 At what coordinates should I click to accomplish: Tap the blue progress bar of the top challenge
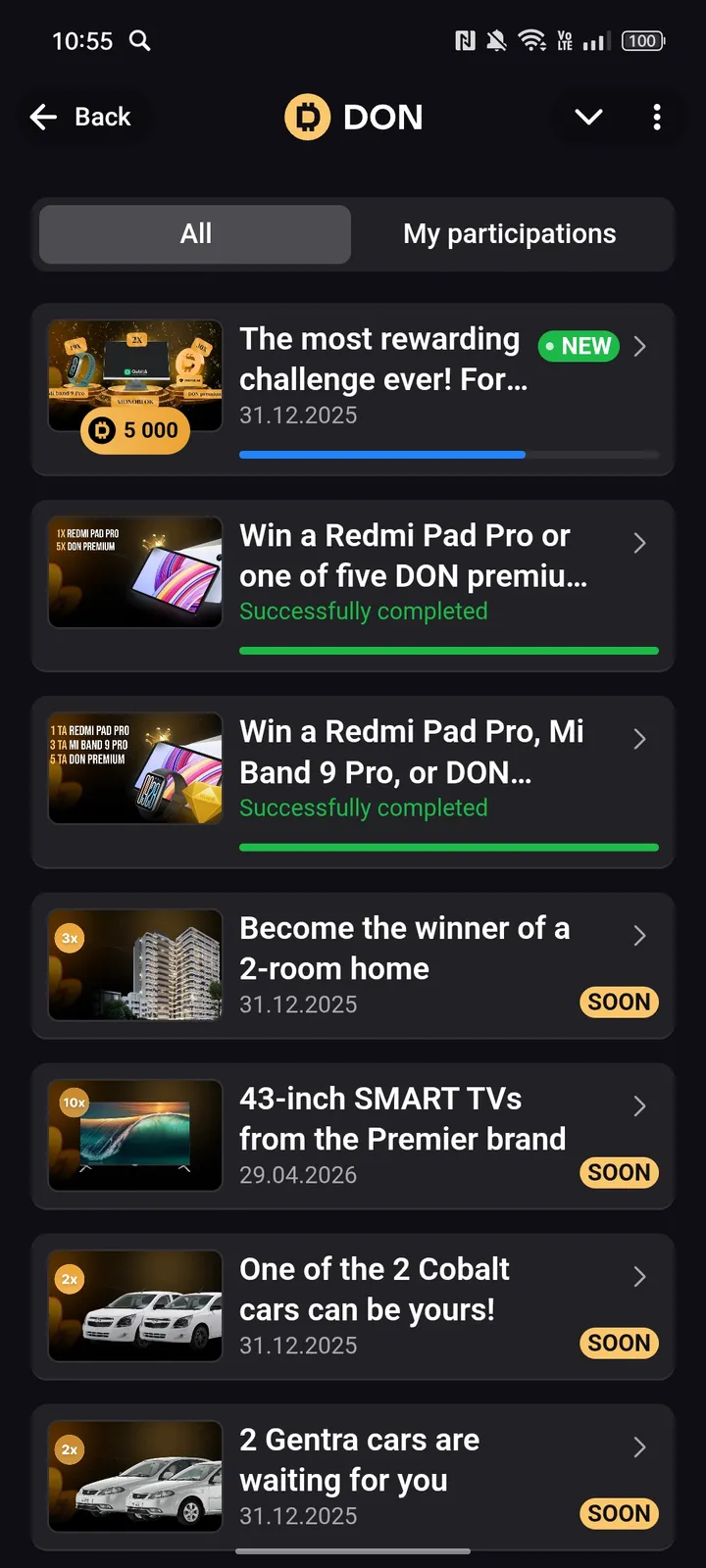(x=381, y=455)
